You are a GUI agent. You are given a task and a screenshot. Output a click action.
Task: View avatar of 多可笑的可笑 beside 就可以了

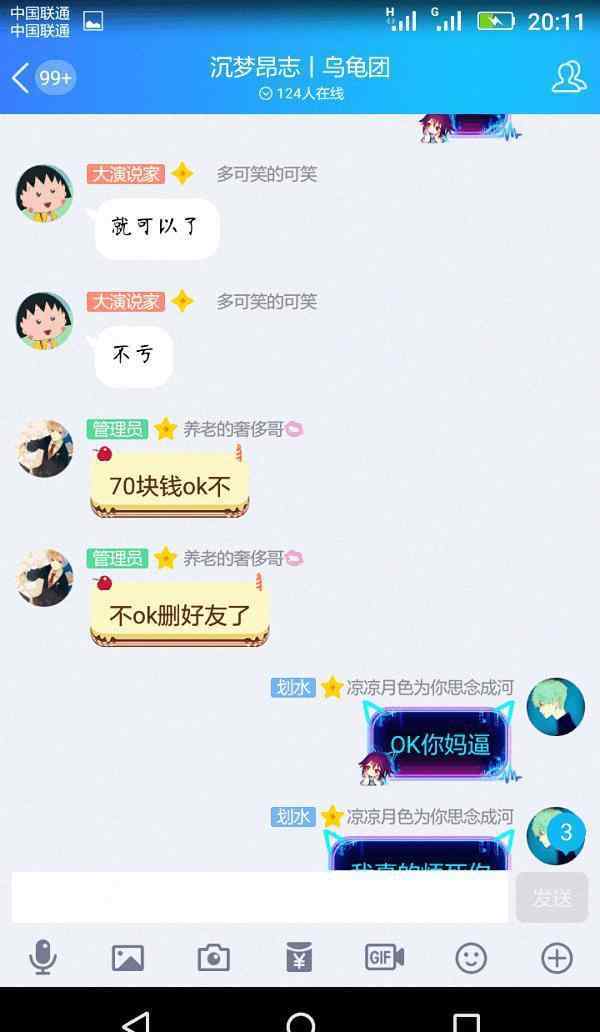pos(44,194)
